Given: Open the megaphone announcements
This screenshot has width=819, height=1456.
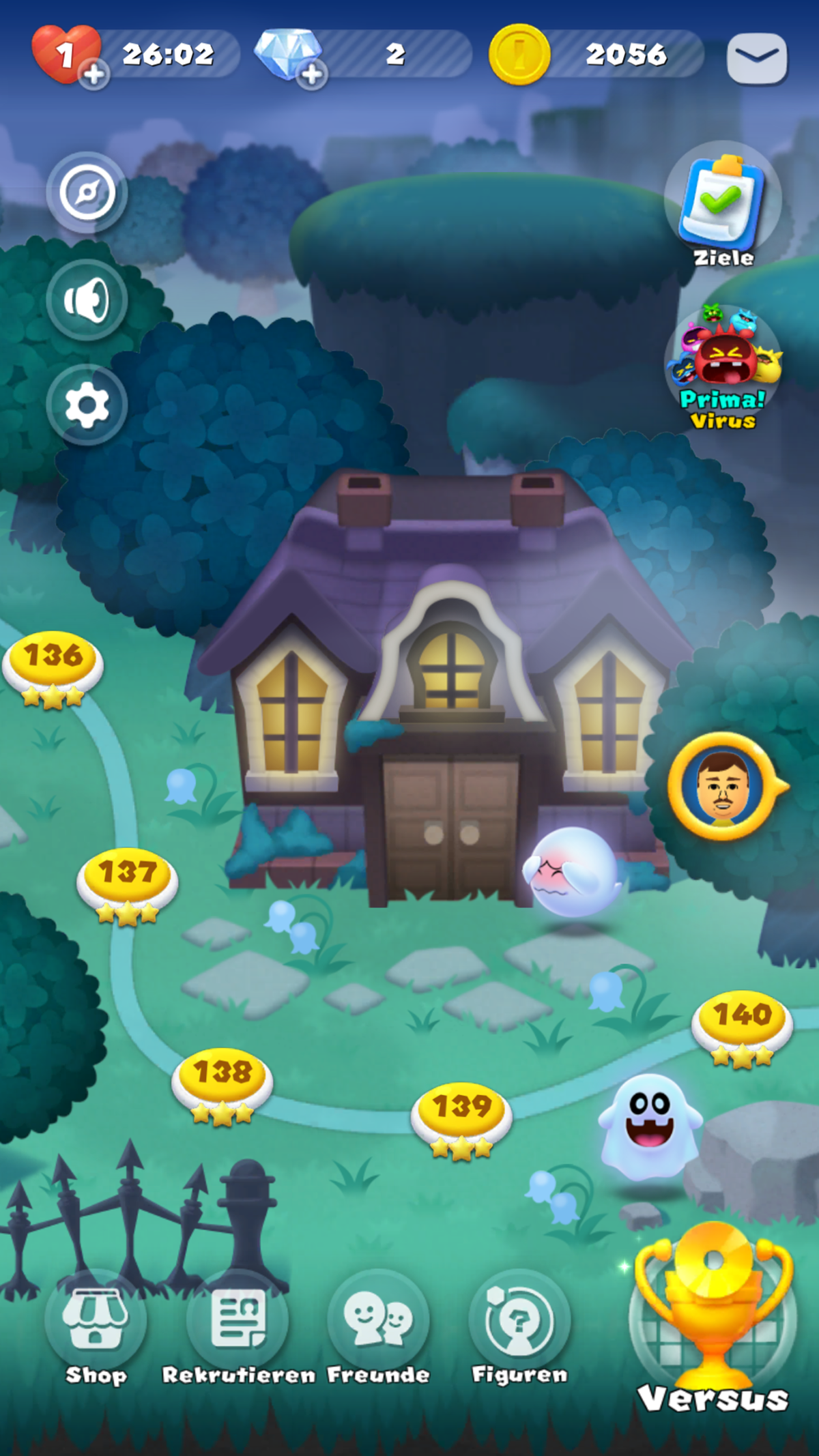Looking at the screenshot, I should tap(87, 300).
